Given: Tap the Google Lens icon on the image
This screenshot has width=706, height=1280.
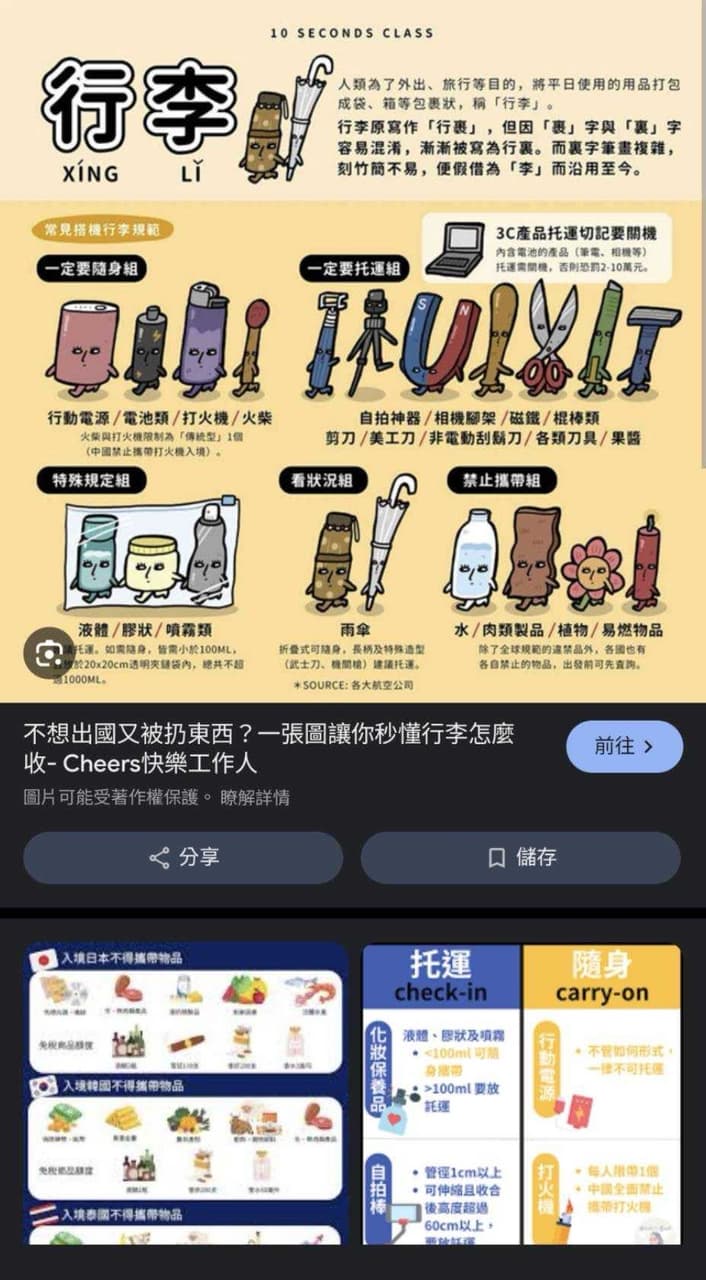Looking at the screenshot, I should [49, 654].
